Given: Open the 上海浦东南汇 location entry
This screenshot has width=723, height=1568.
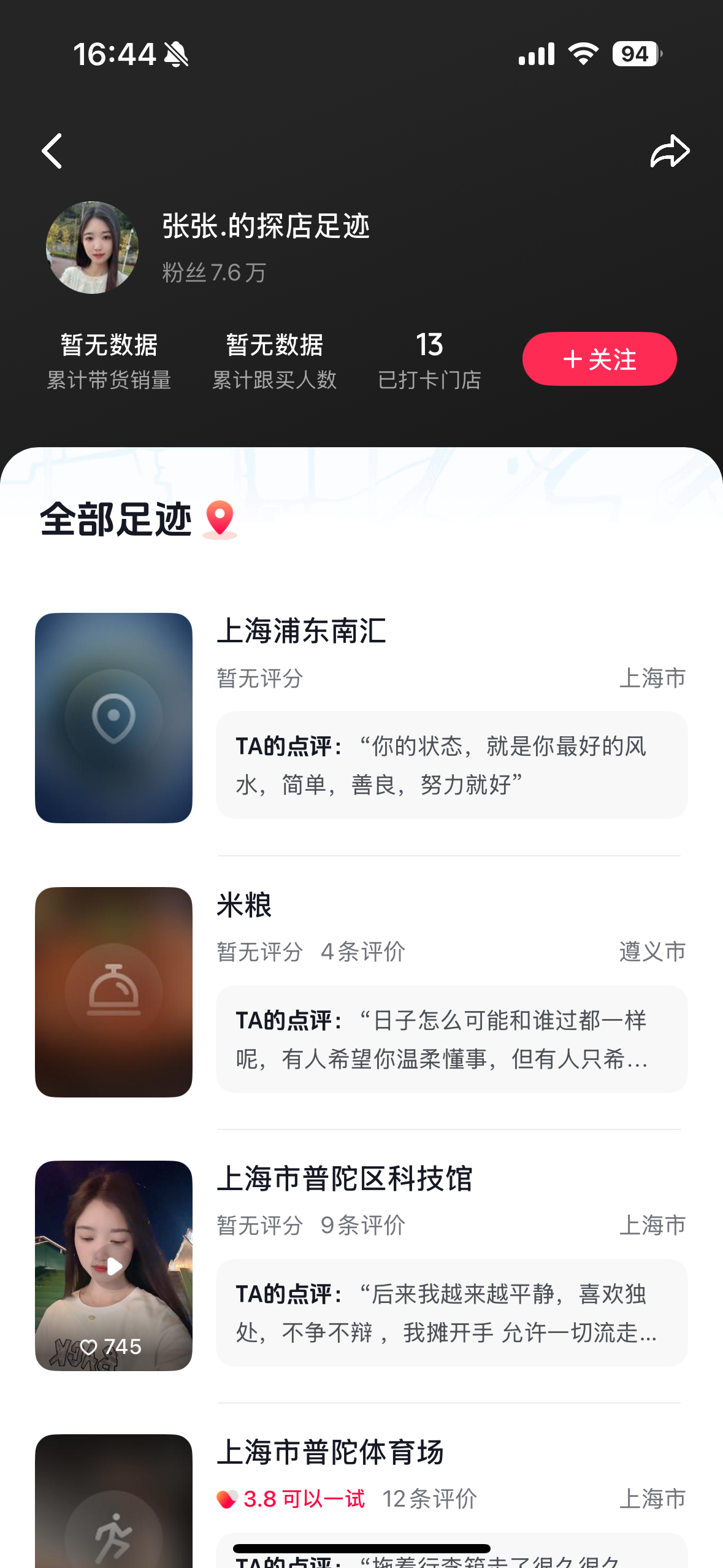Looking at the screenshot, I should [302, 631].
